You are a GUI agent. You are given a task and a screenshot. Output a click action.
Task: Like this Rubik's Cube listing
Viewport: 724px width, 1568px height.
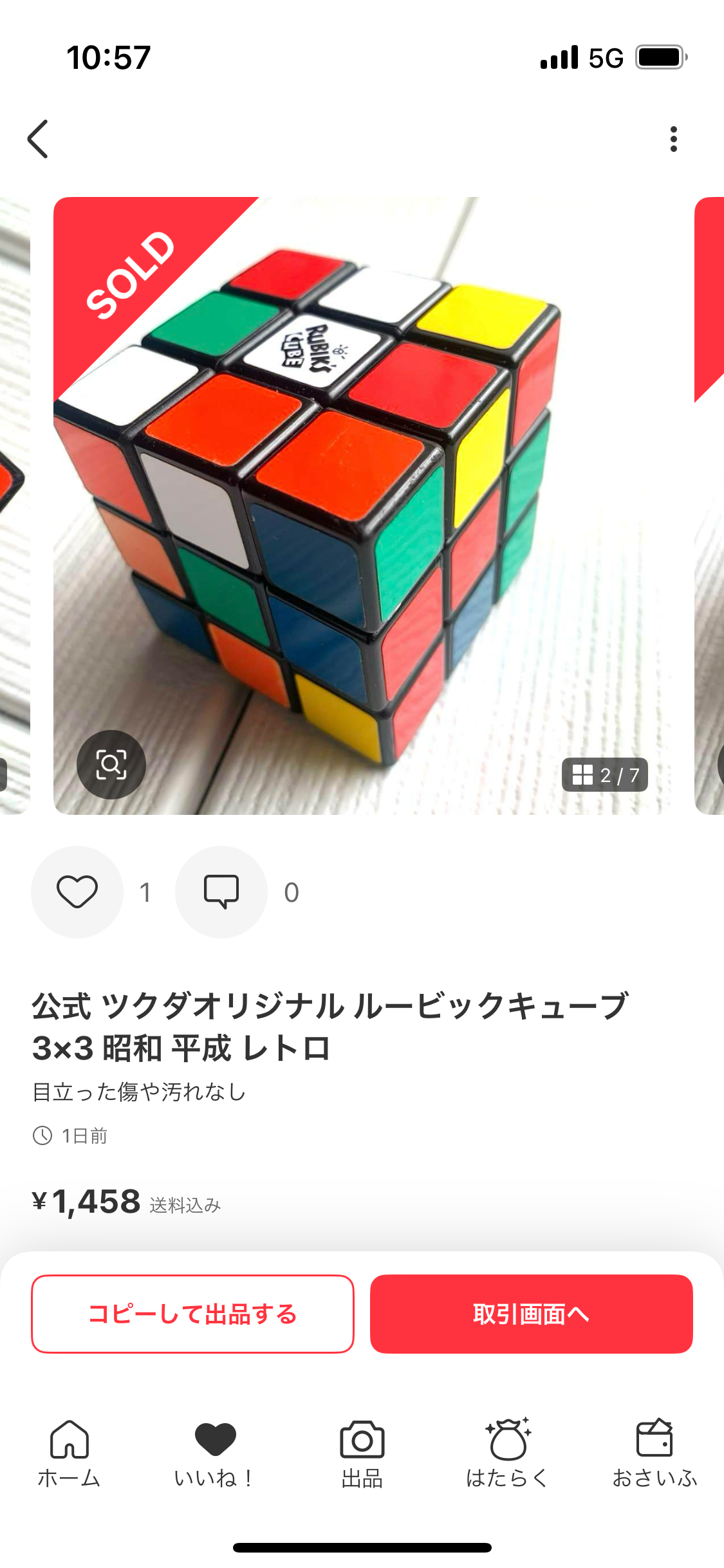[x=77, y=892]
